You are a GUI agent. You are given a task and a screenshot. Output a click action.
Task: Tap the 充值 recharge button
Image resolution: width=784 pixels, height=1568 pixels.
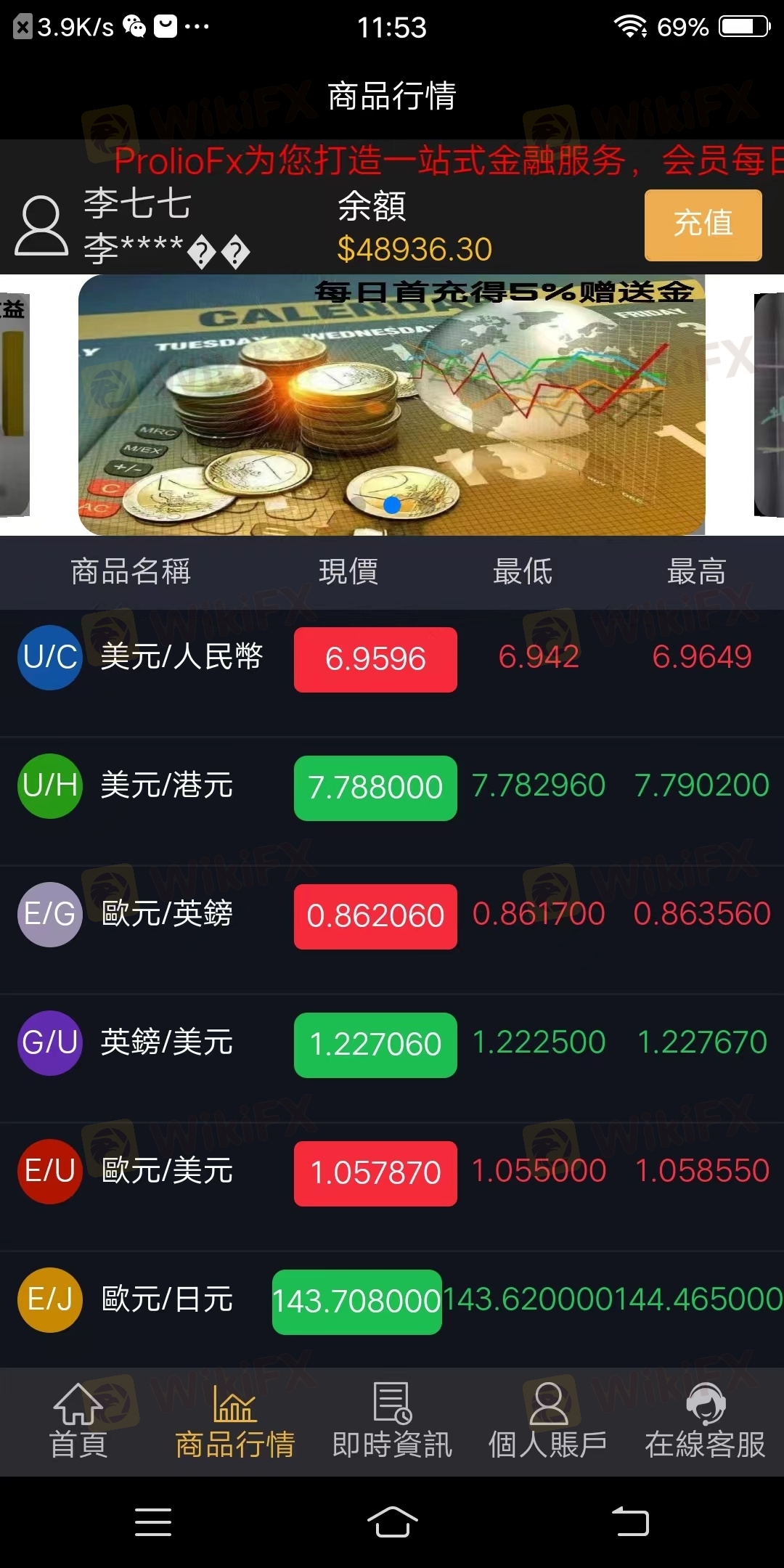pos(703,225)
